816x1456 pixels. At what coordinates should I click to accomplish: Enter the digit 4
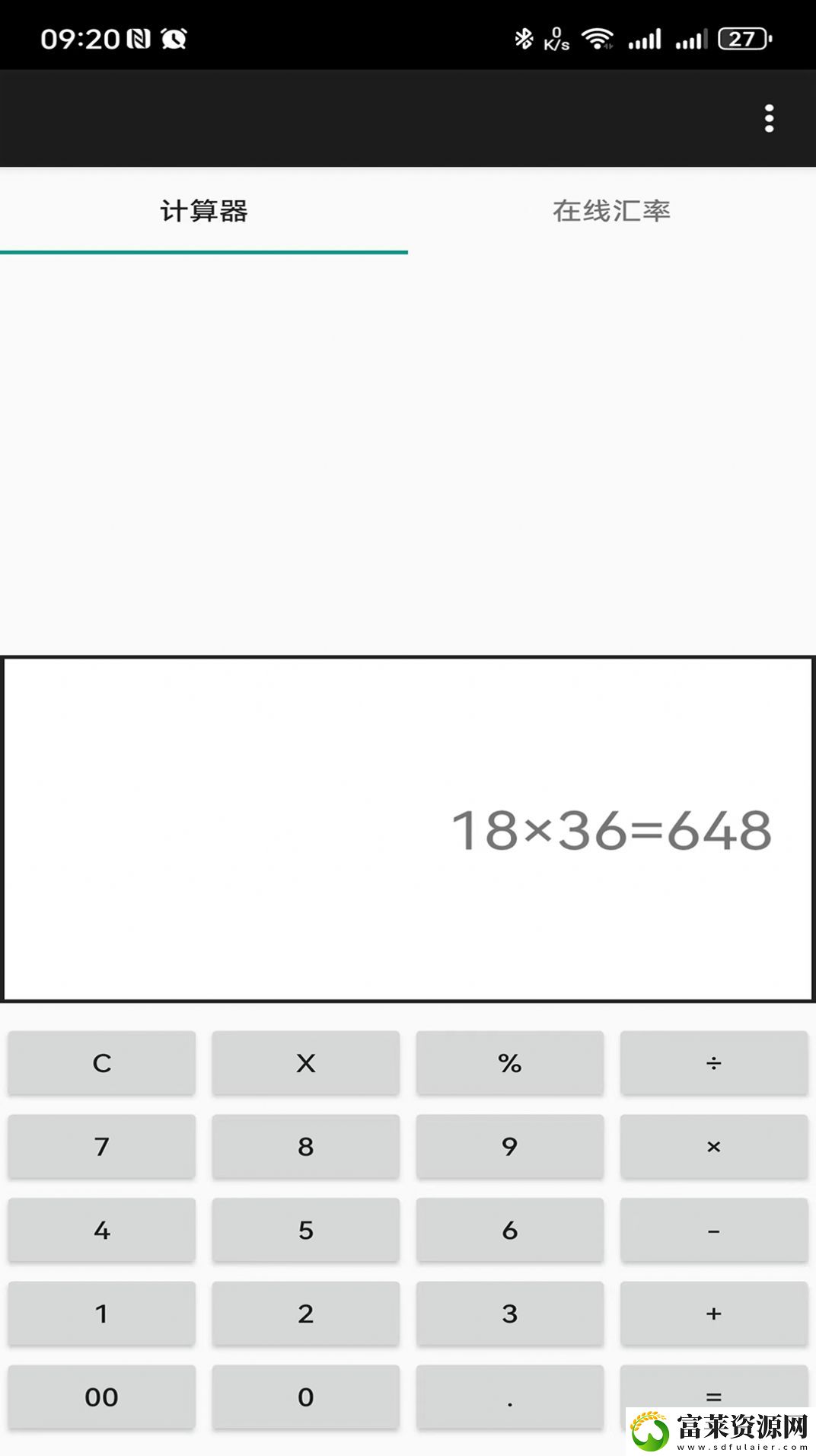(x=102, y=1230)
